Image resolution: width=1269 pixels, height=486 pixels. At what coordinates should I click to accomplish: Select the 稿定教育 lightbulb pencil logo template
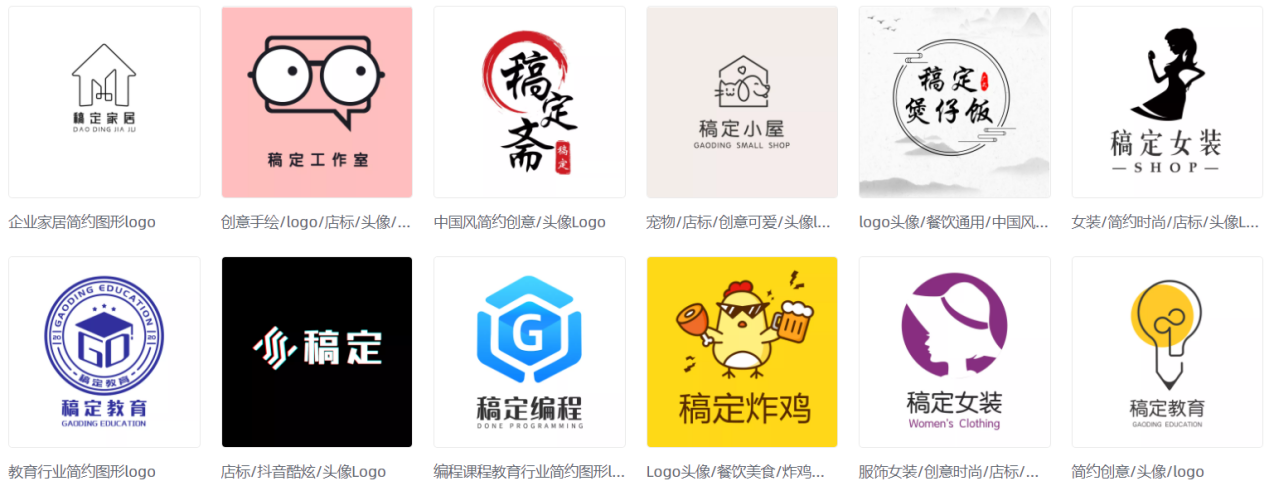pyautogui.click(x=1167, y=352)
